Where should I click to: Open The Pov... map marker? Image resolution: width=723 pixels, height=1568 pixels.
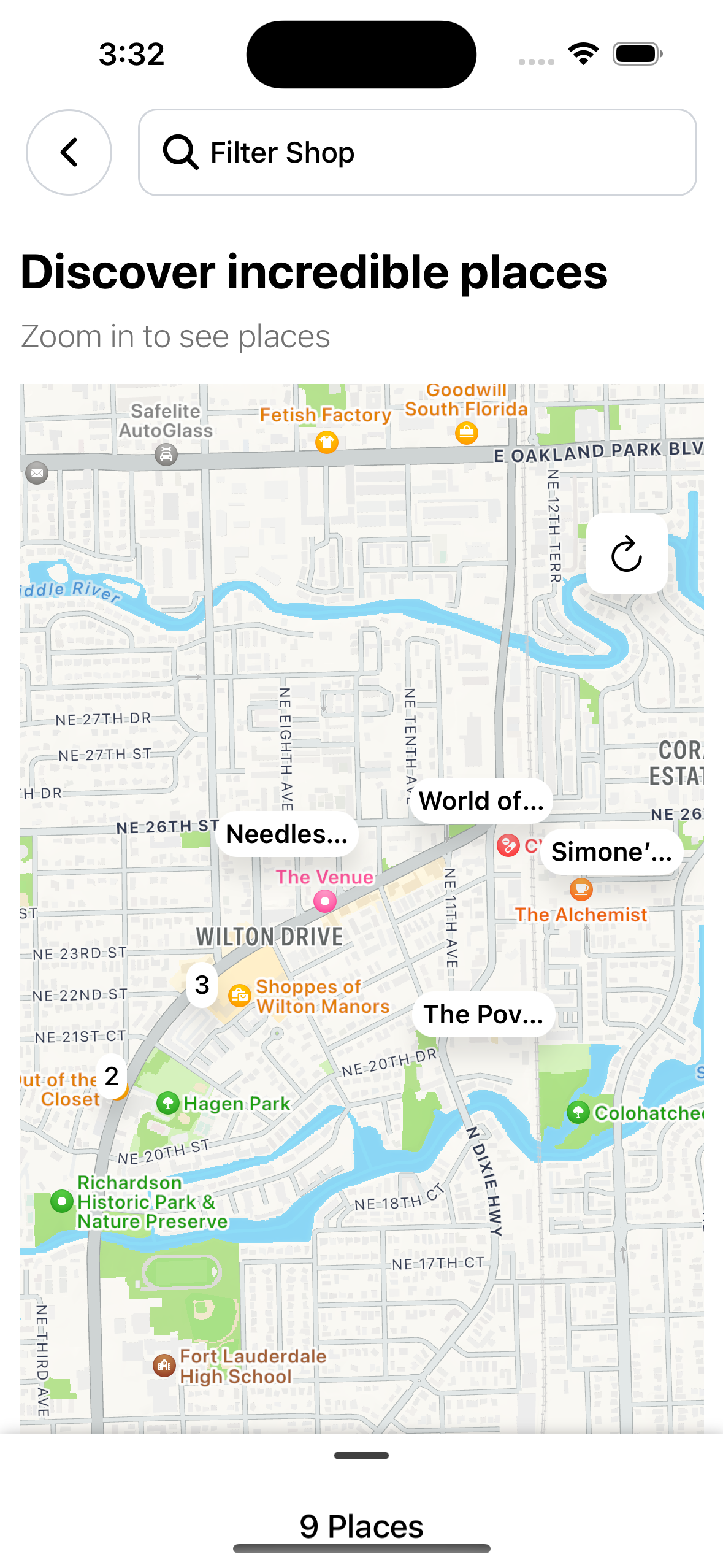(x=483, y=1014)
